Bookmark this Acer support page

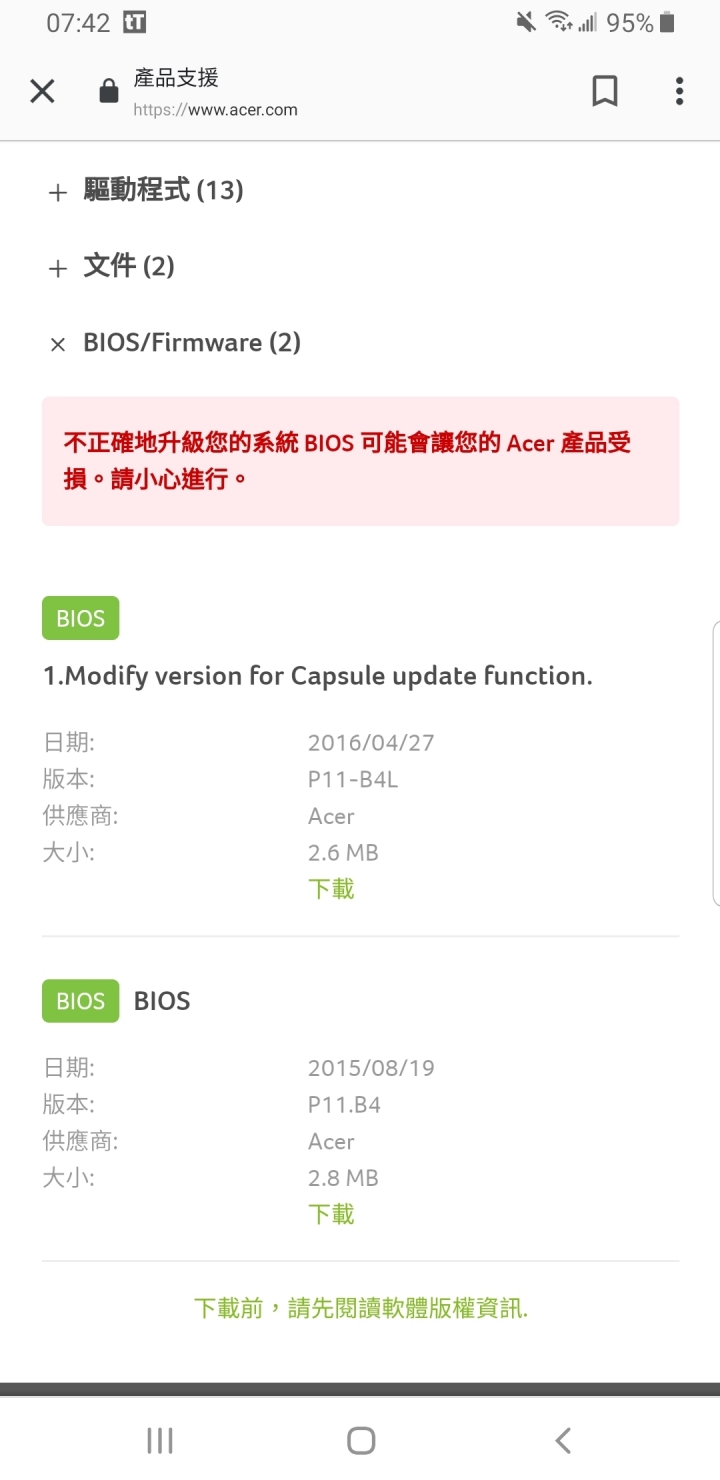tap(605, 92)
